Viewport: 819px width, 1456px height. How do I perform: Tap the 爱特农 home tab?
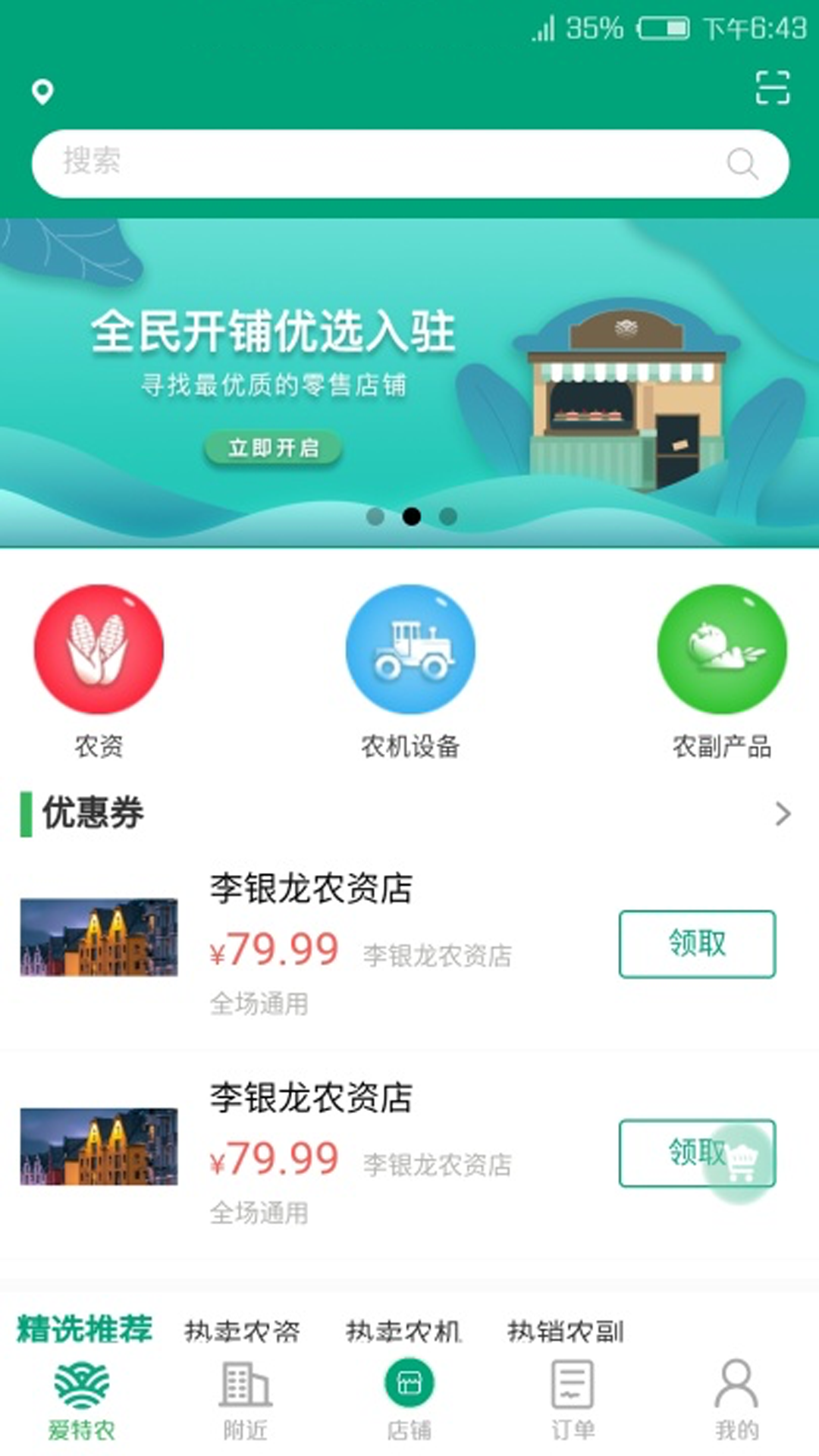[x=82, y=1401]
